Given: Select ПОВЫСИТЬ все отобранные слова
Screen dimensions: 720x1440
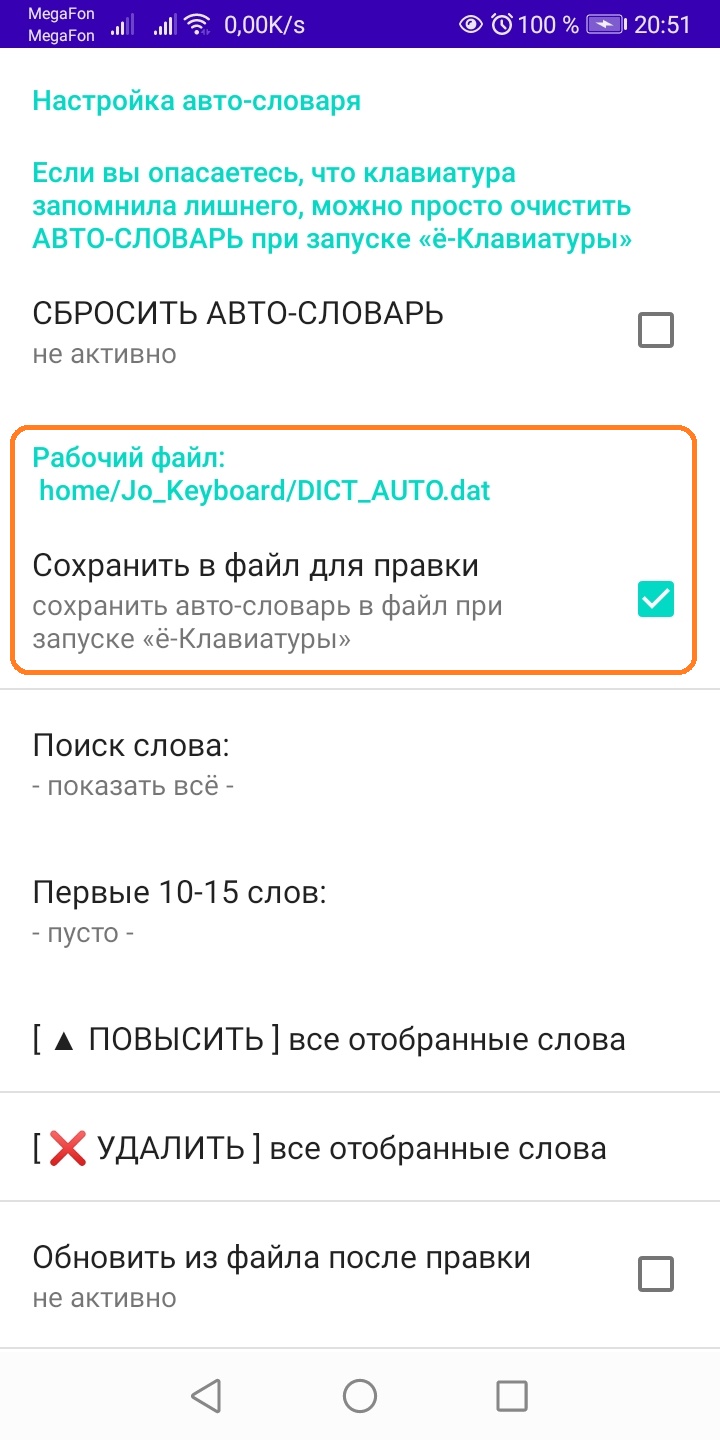Looking at the screenshot, I should [360, 1039].
